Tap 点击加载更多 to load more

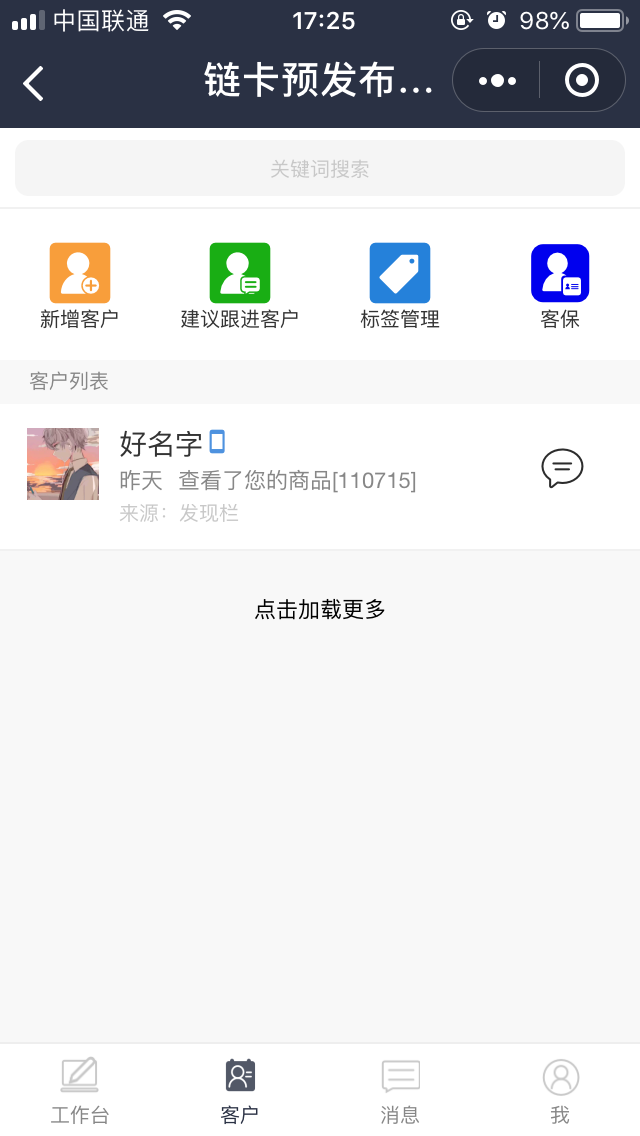pyautogui.click(x=320, y=609)
